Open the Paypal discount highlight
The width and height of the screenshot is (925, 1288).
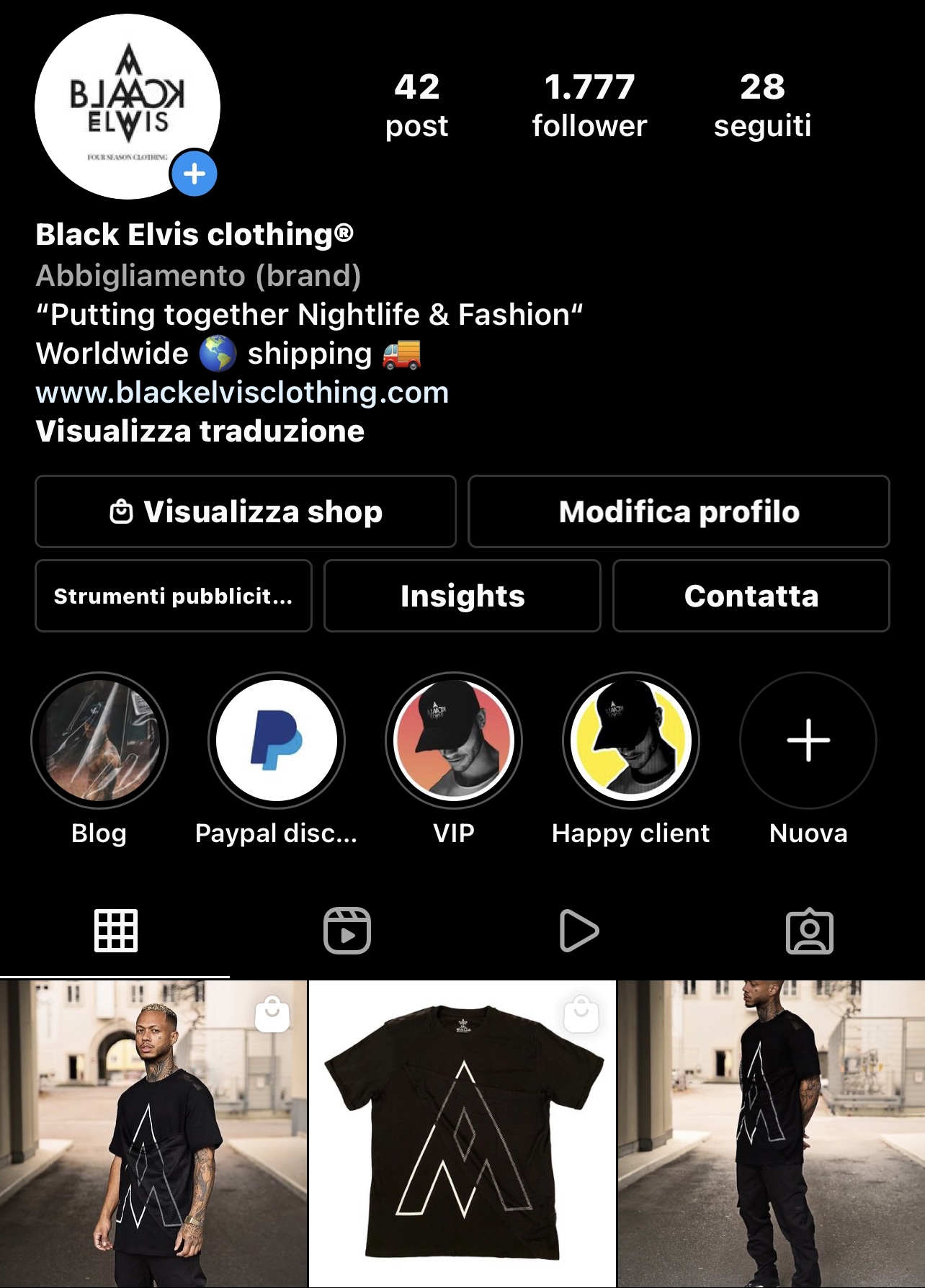pos(277,741)
